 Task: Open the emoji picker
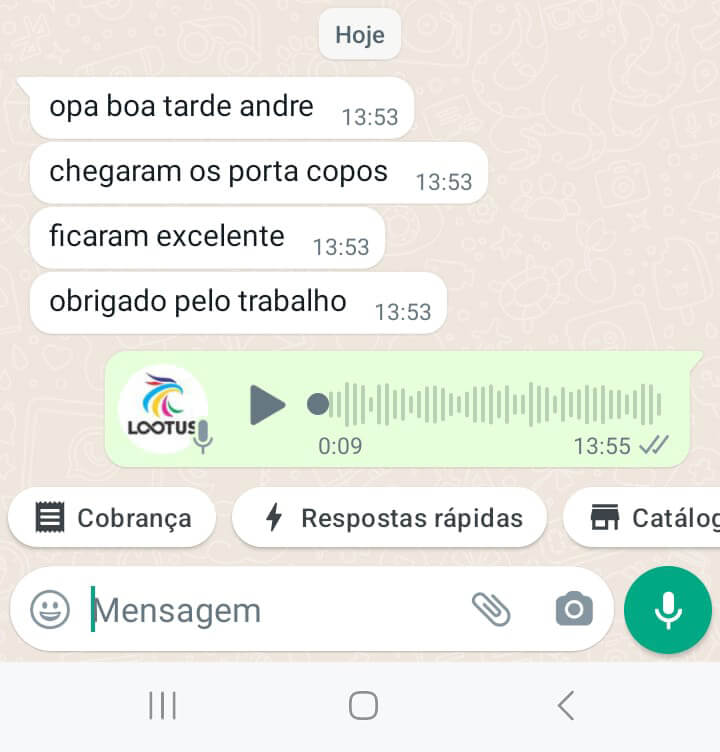pyautogui.click(x=50, y=609)
